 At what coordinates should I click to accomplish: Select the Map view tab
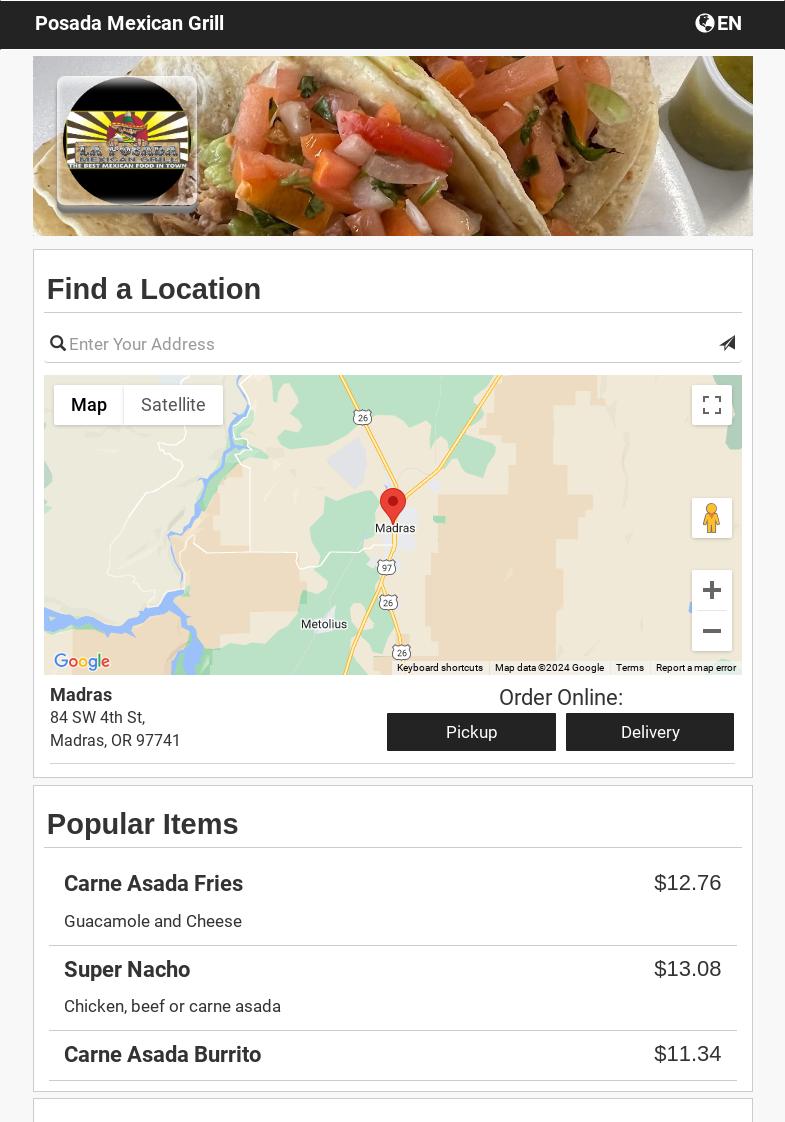click(x=89, y=405)
